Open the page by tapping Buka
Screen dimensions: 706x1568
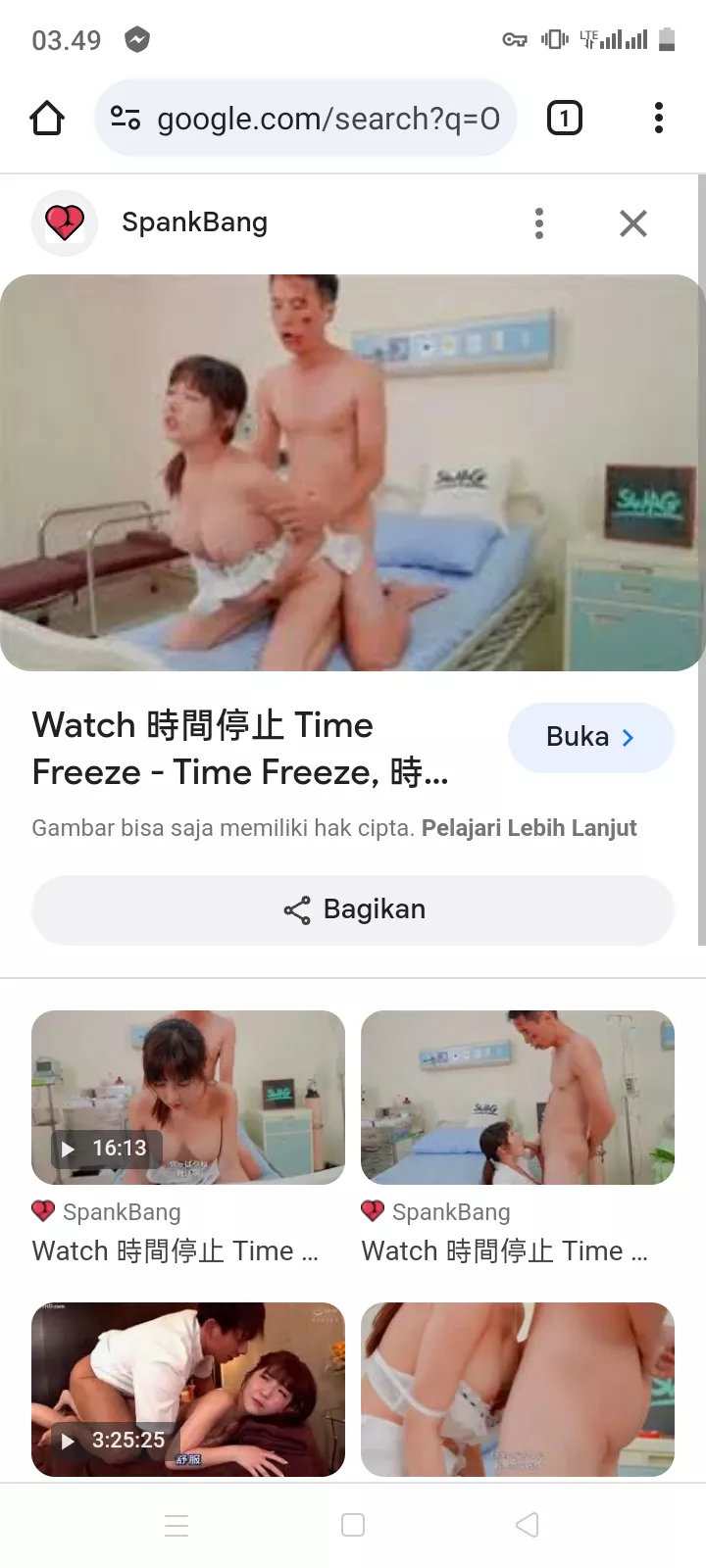click(591, 737)
